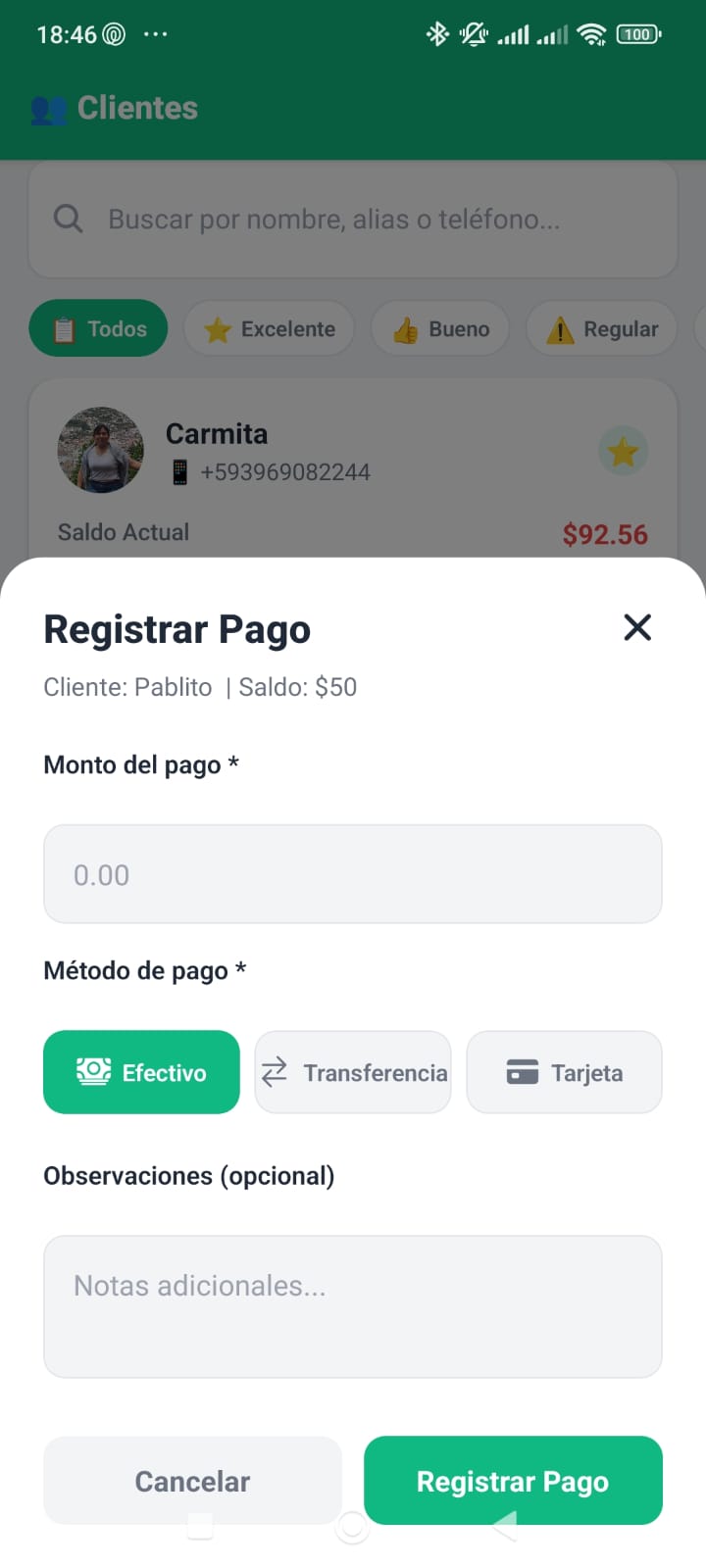Click the warning triangle on Regular filter

[x=561, y=328]
